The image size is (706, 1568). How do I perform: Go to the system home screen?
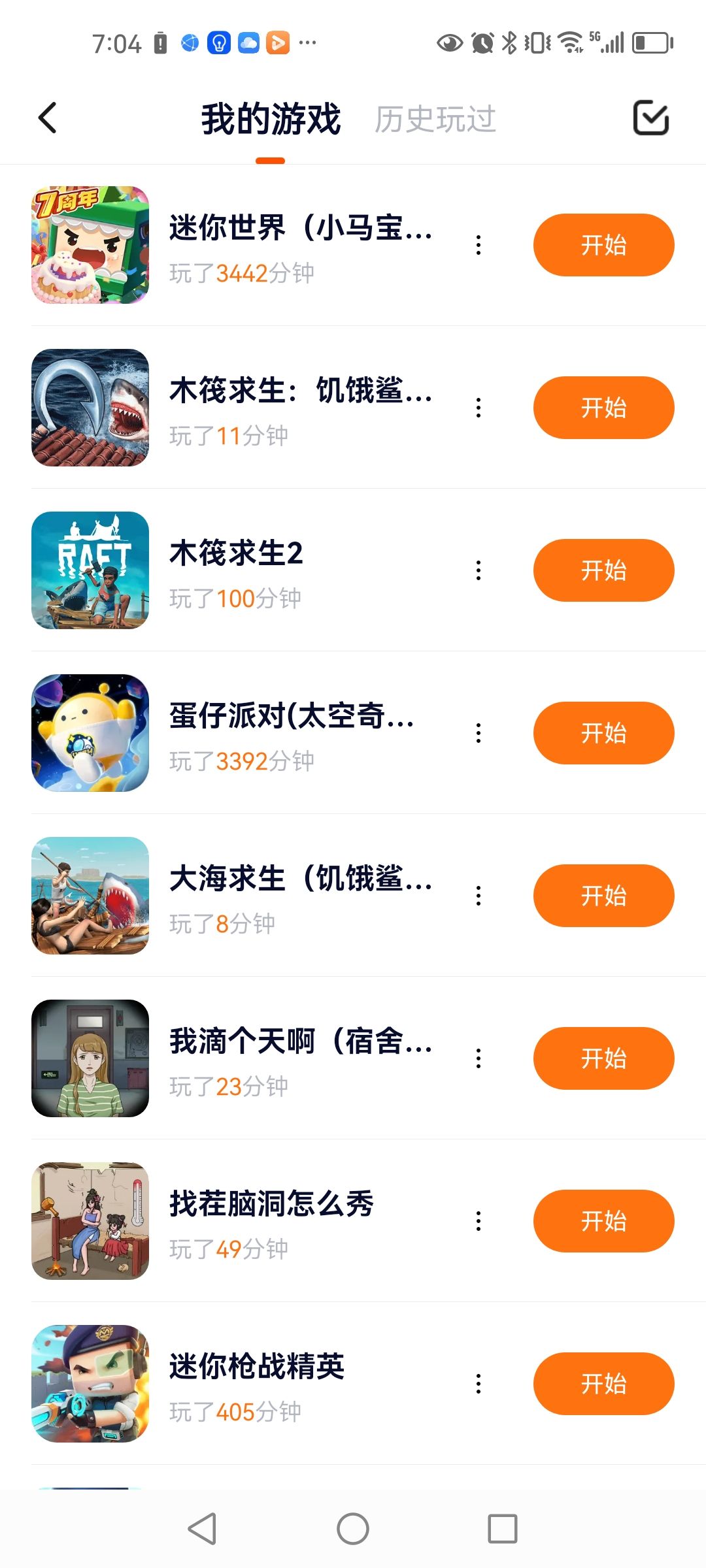pyautogui.click(x=353, y=1529)
